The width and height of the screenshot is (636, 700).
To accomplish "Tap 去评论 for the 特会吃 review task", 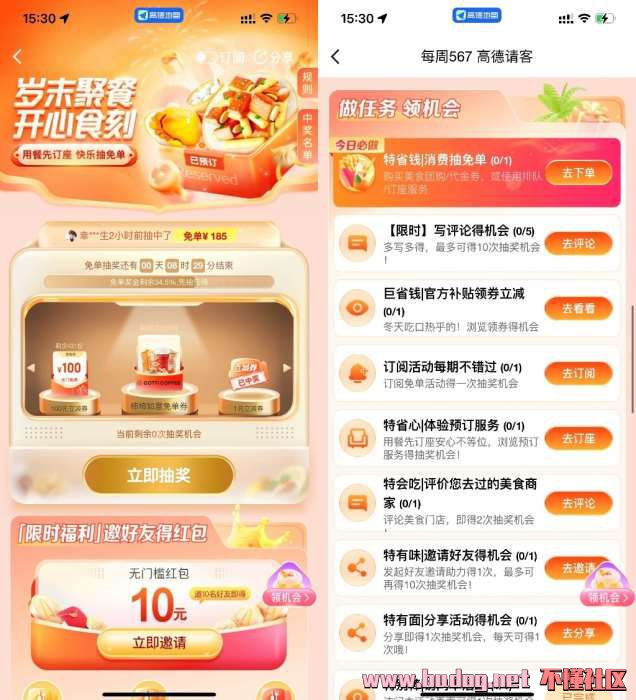I will (x=578, y=503).
